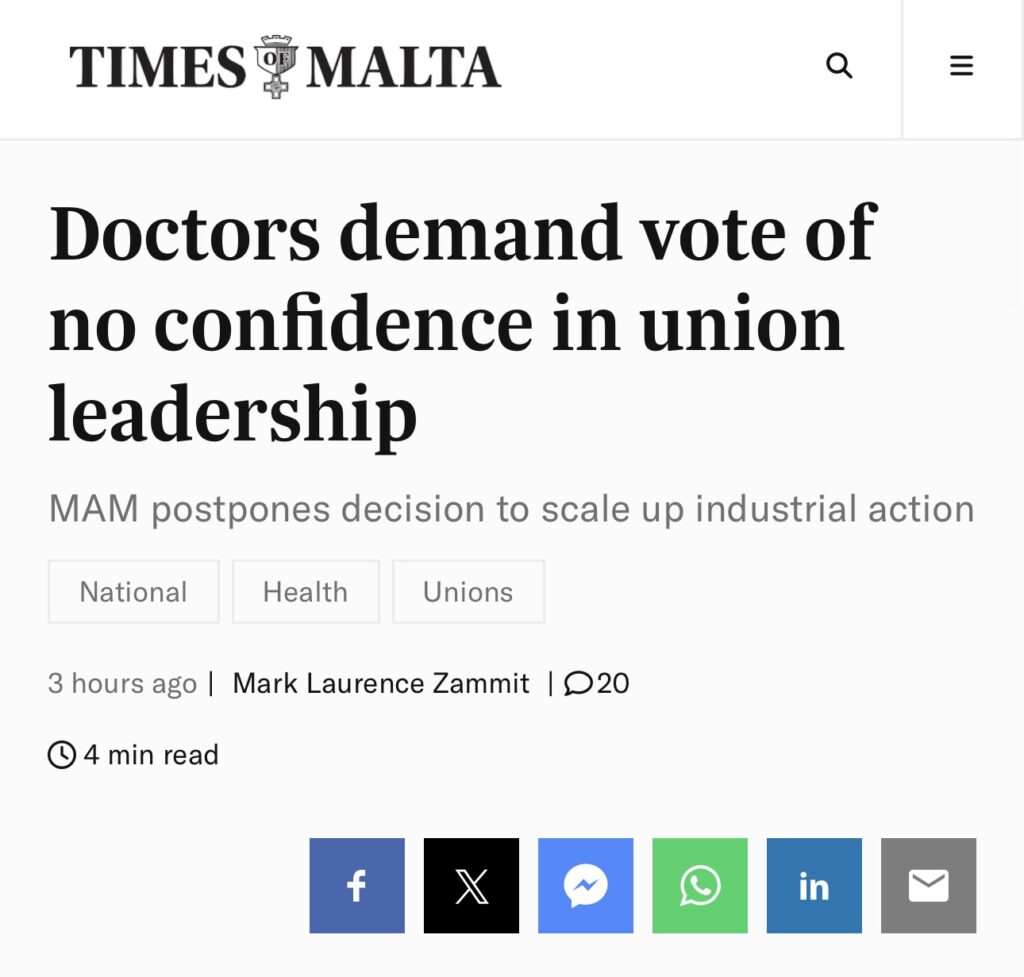The width and height of the screenshot is (1024, 977).
Task: Open the hamburger menu
Action: click(x=961, y=66)
